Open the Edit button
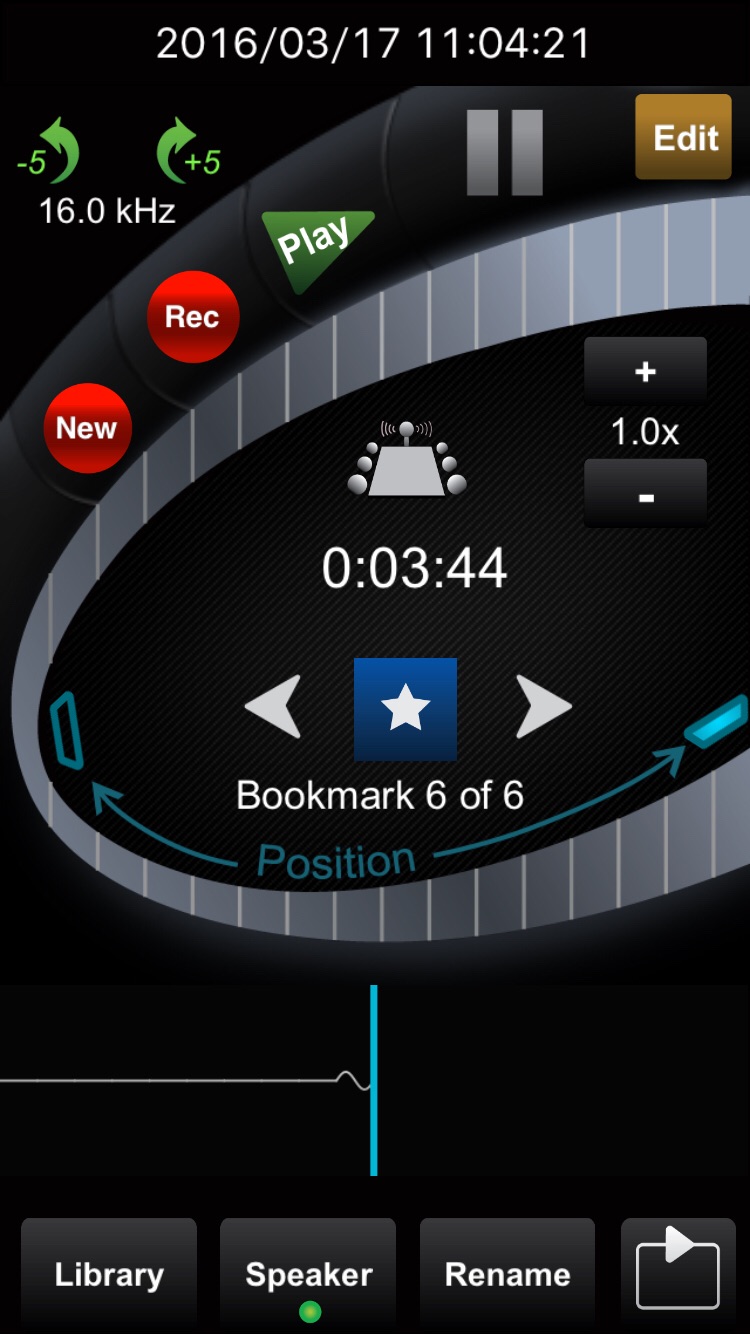 pyautogui.click(x=684, y=137)
